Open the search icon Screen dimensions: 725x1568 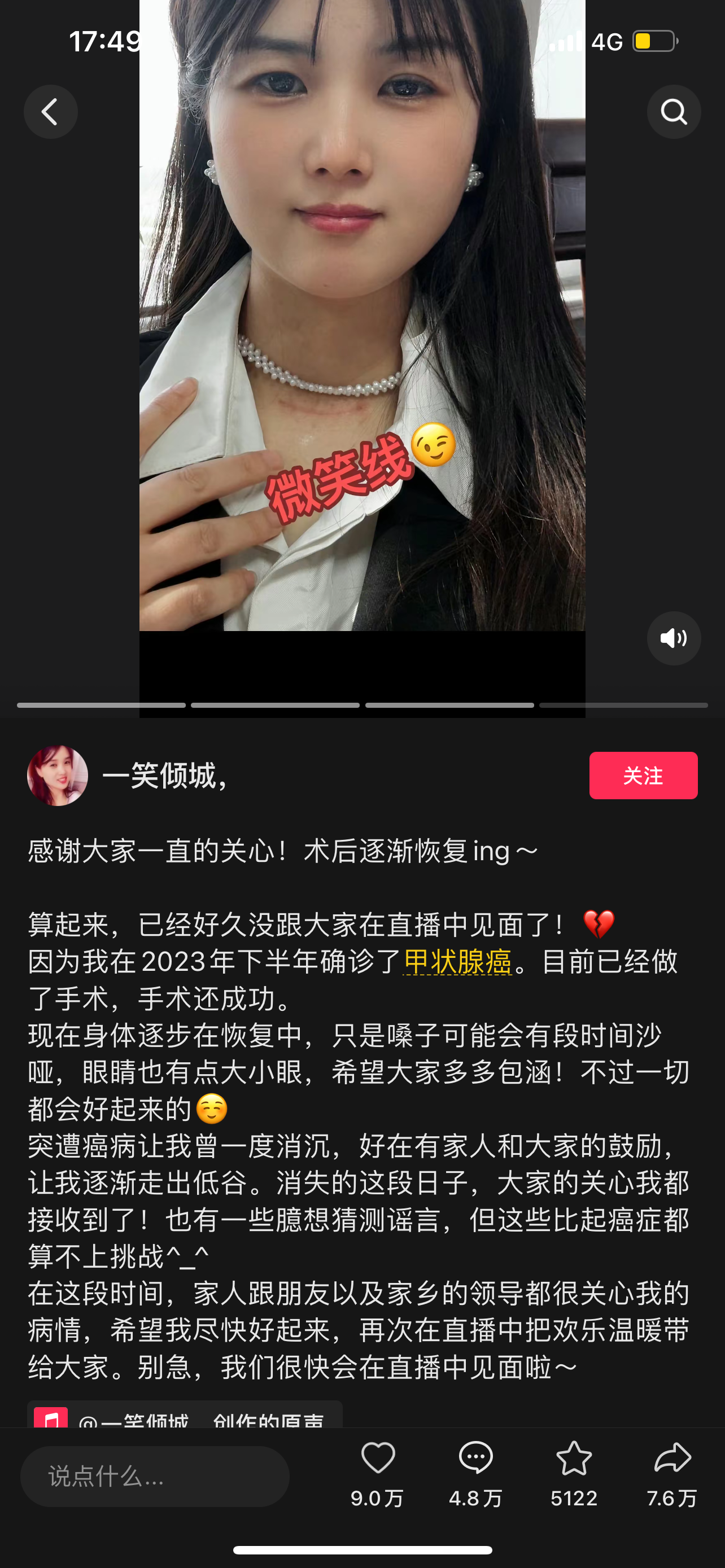(673, 111)
